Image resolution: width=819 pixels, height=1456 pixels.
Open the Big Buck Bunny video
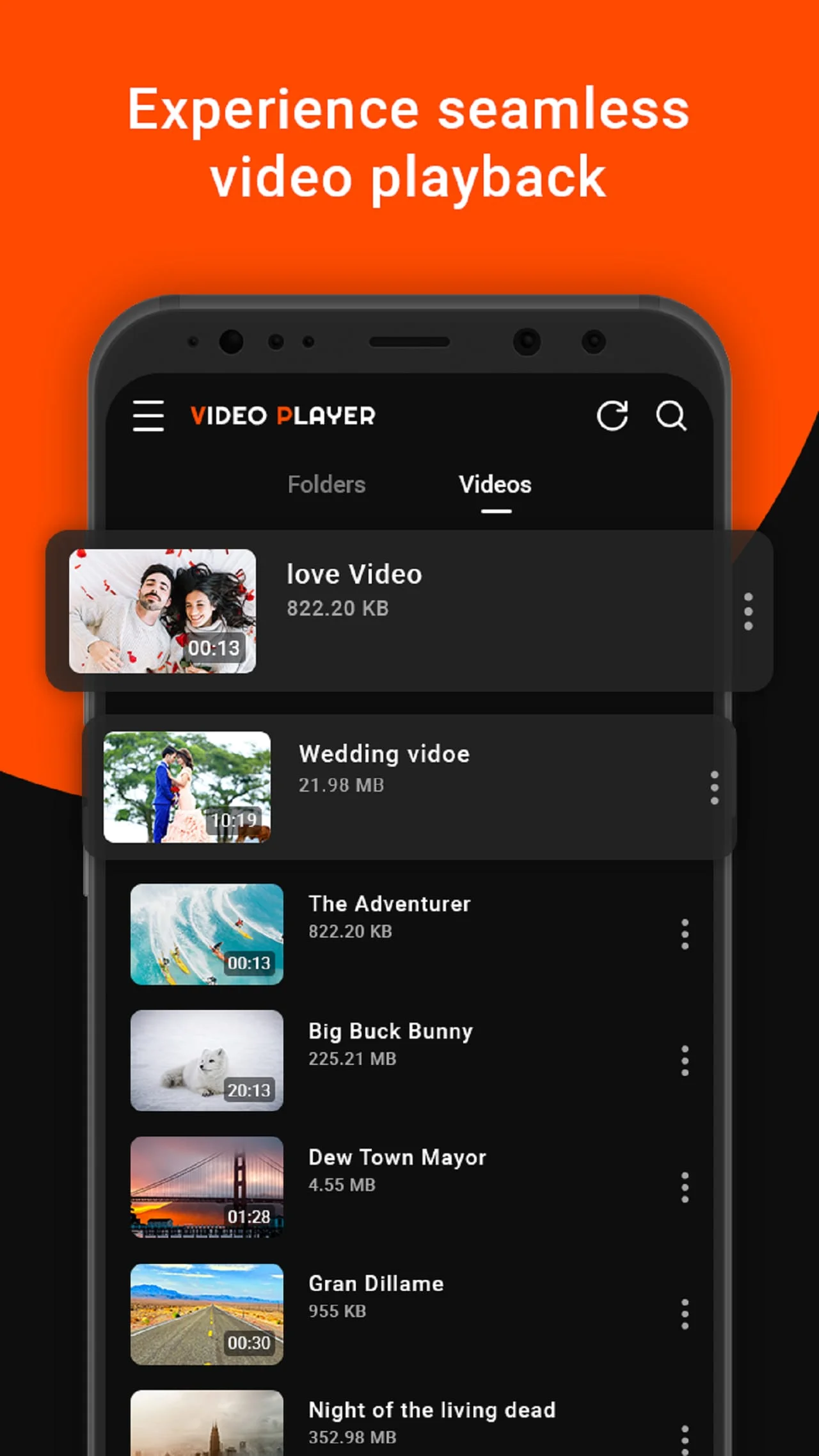(206, 1061)
